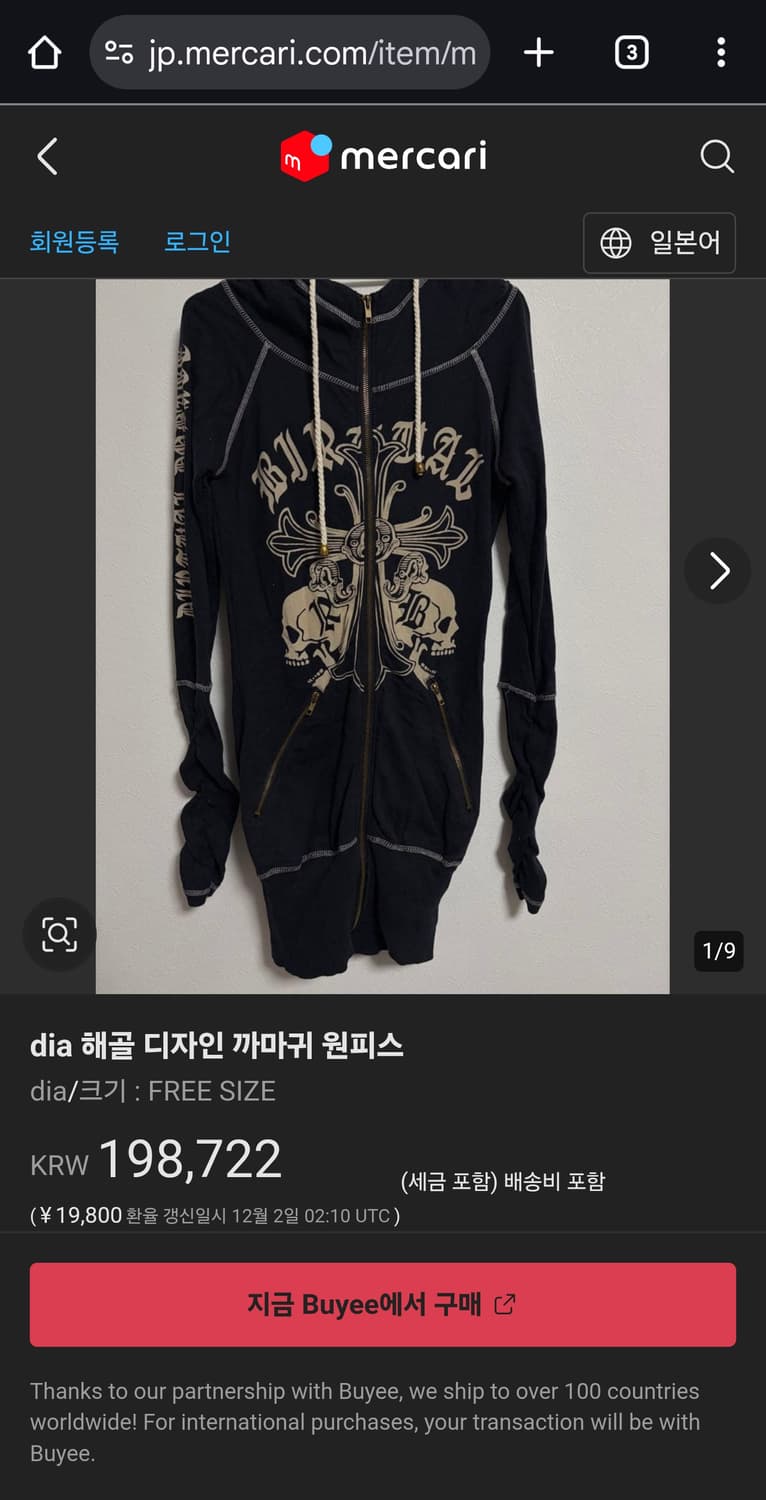Open a new browser tab with the plus
This screenshot has width=766, height=1500.
(538, 52)
